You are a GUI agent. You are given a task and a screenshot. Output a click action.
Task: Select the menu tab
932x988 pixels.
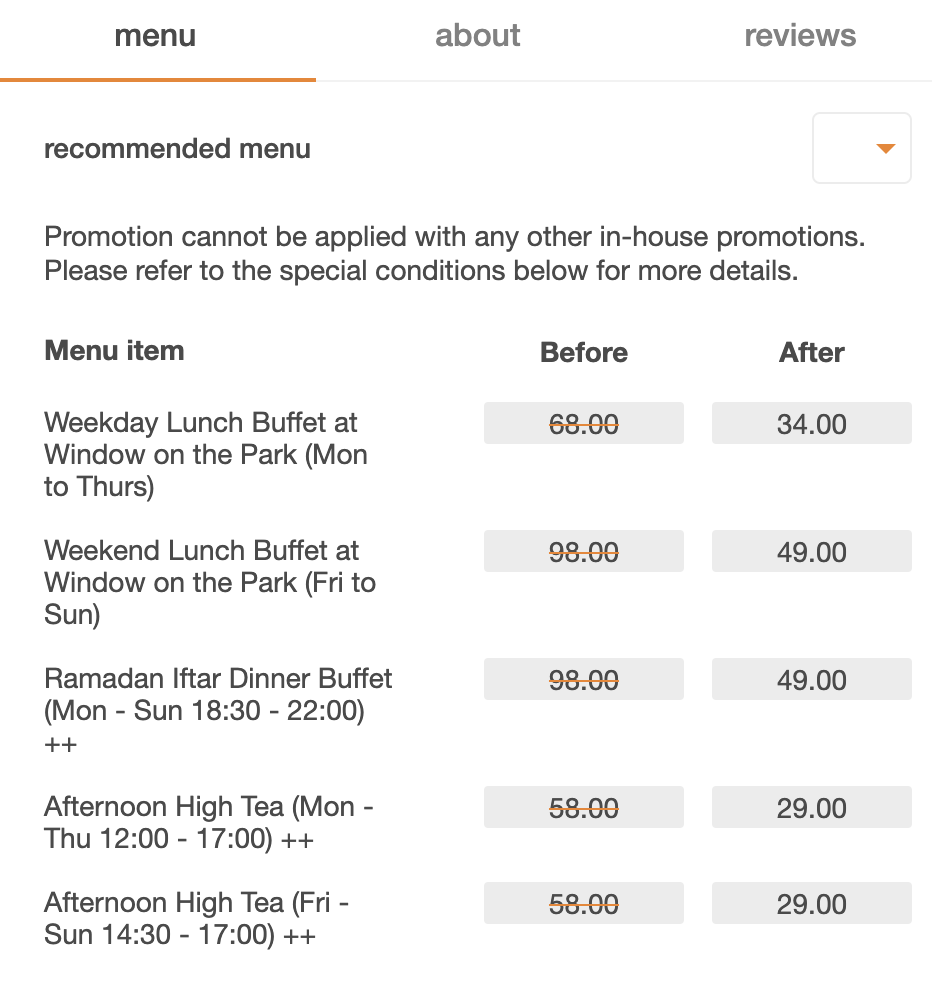[x=155, y=36]
